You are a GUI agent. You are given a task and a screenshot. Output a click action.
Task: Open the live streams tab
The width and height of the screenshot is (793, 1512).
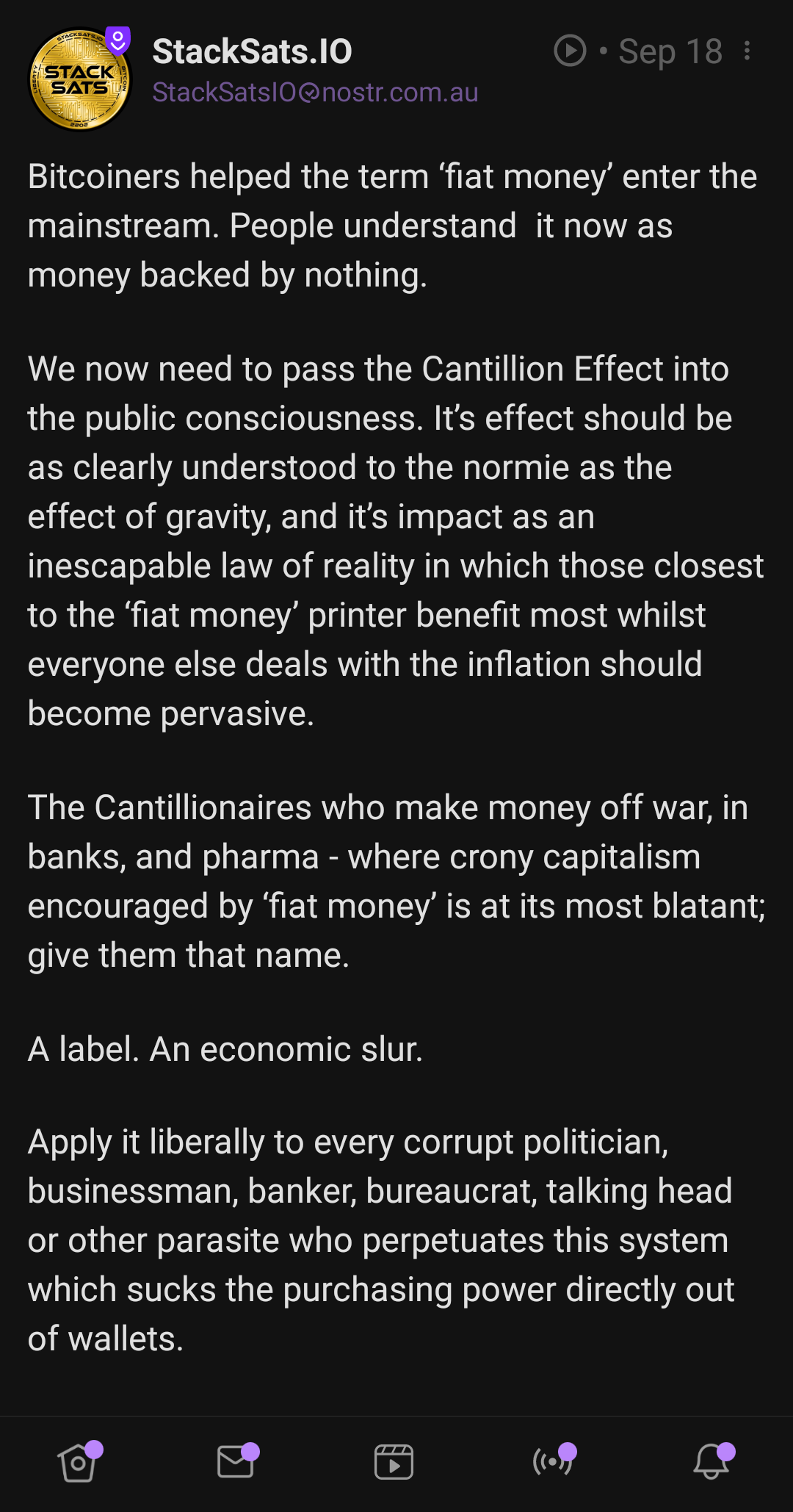pos(552,1462)
